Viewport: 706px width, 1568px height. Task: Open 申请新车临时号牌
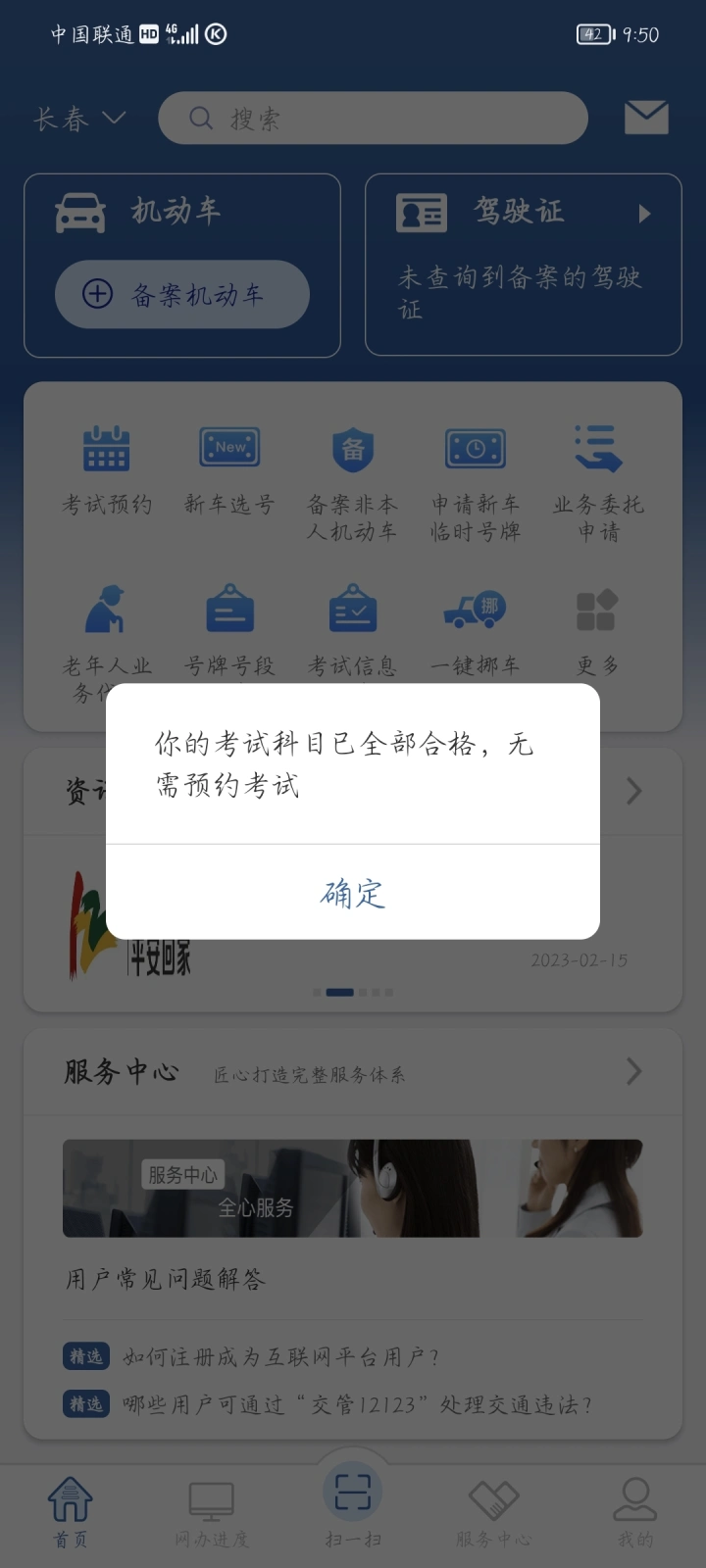click(x=476, y=483)
